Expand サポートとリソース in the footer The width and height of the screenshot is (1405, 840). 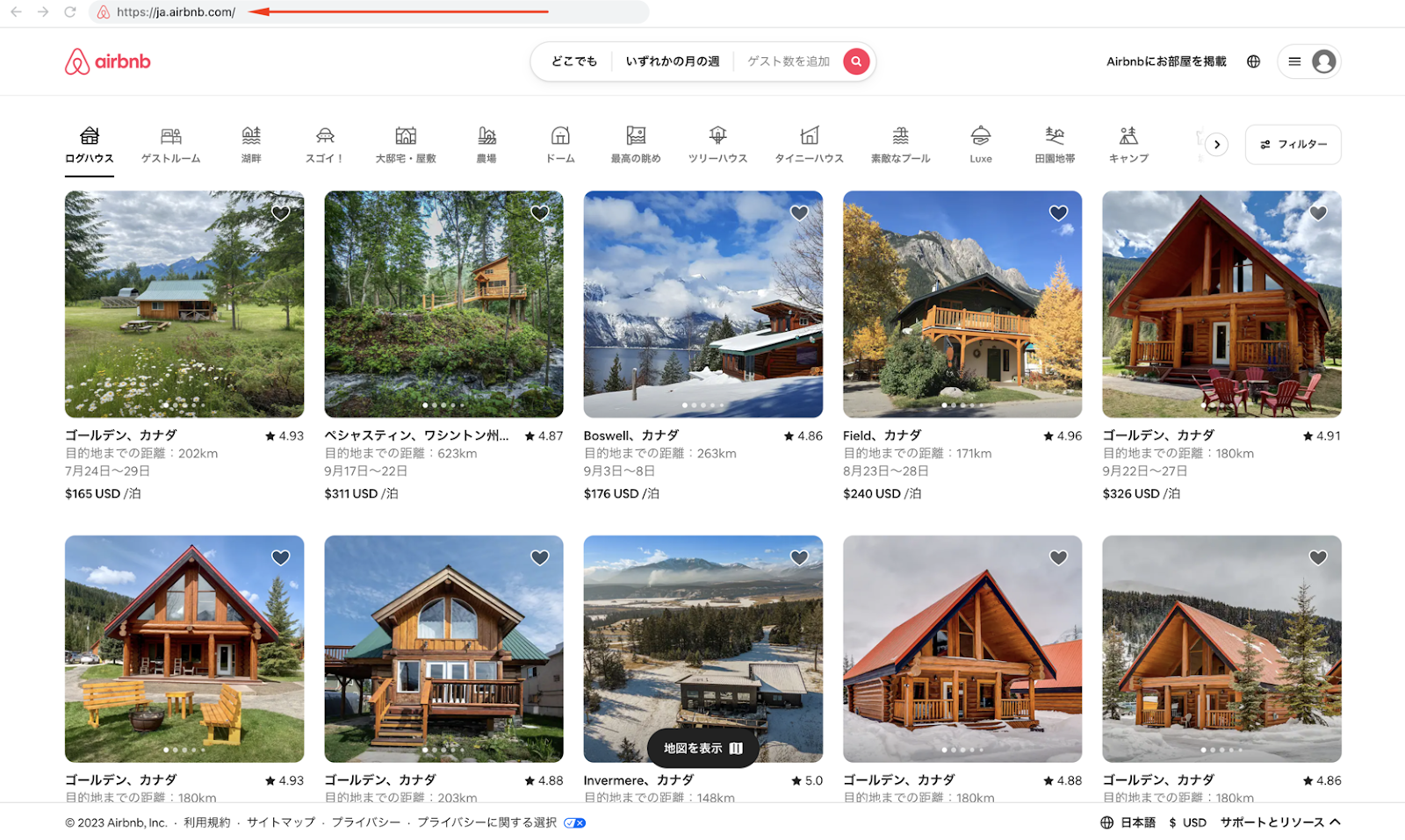pyautogui.click(x=1279, y=822)
